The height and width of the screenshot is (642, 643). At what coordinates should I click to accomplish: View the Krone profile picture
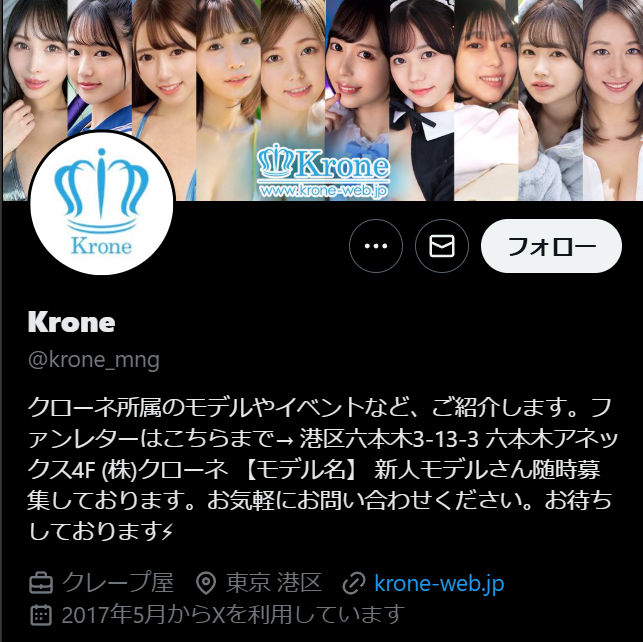pyautogui.click(x=102, y=205)
